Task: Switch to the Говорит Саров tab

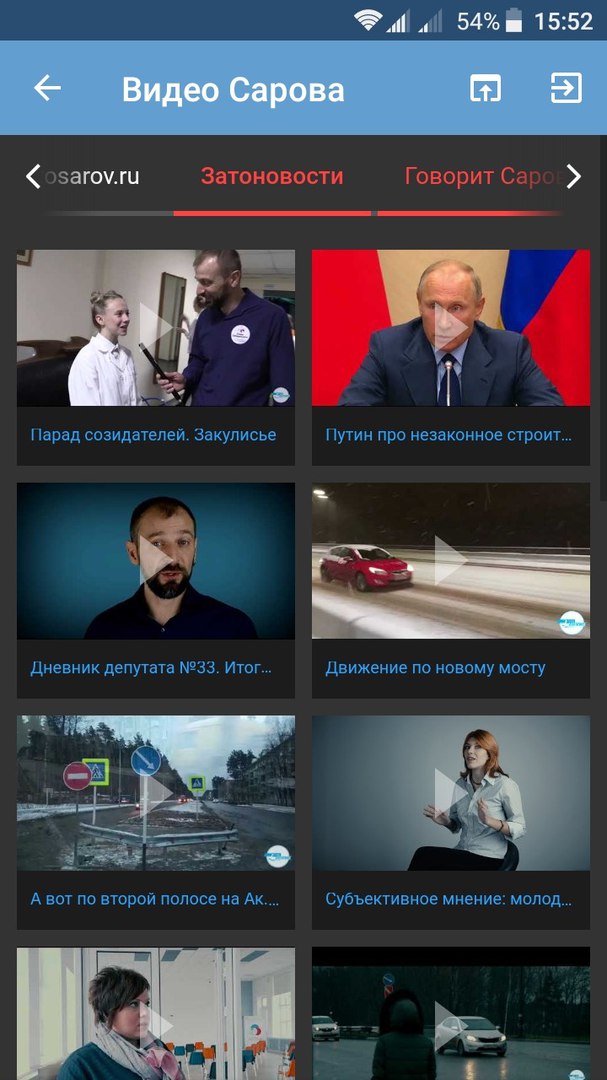Action: point(482,177)
